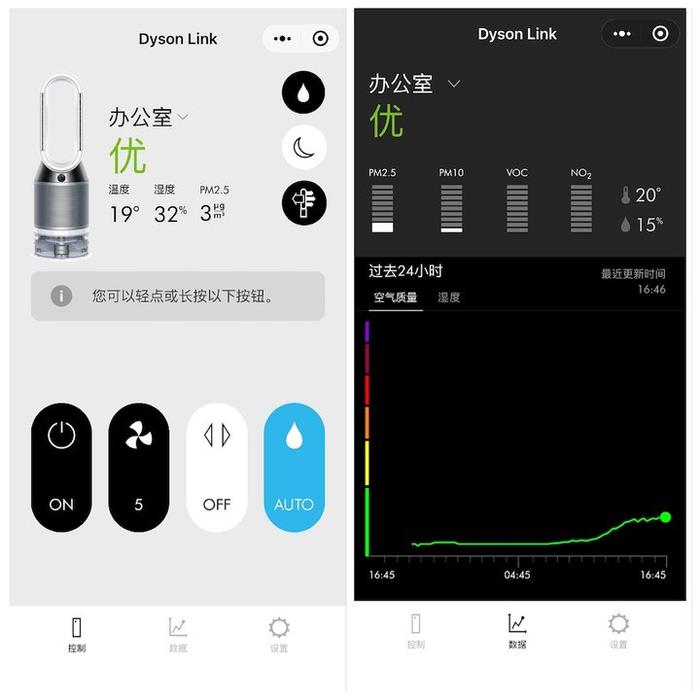
Task: Enable night mode moon icon
Action: click(303, 148)
